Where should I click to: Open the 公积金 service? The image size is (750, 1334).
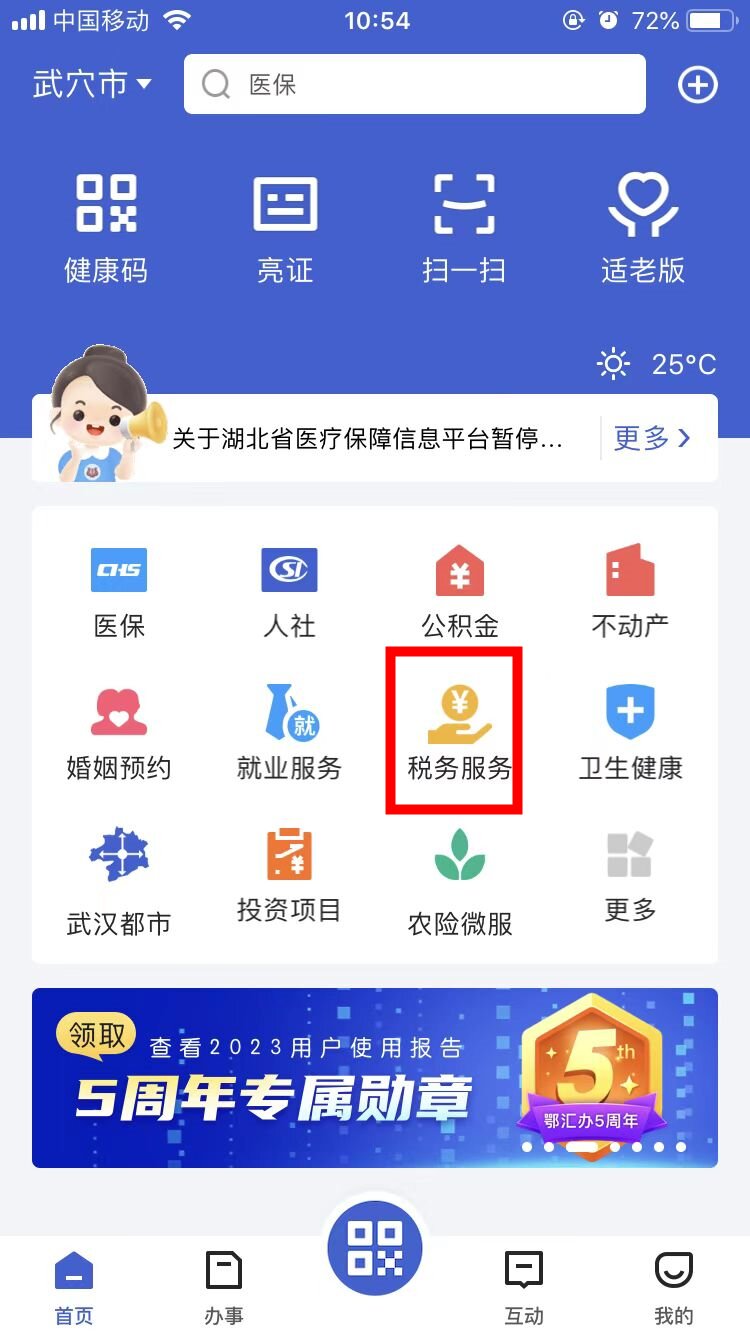pos(459,593)
